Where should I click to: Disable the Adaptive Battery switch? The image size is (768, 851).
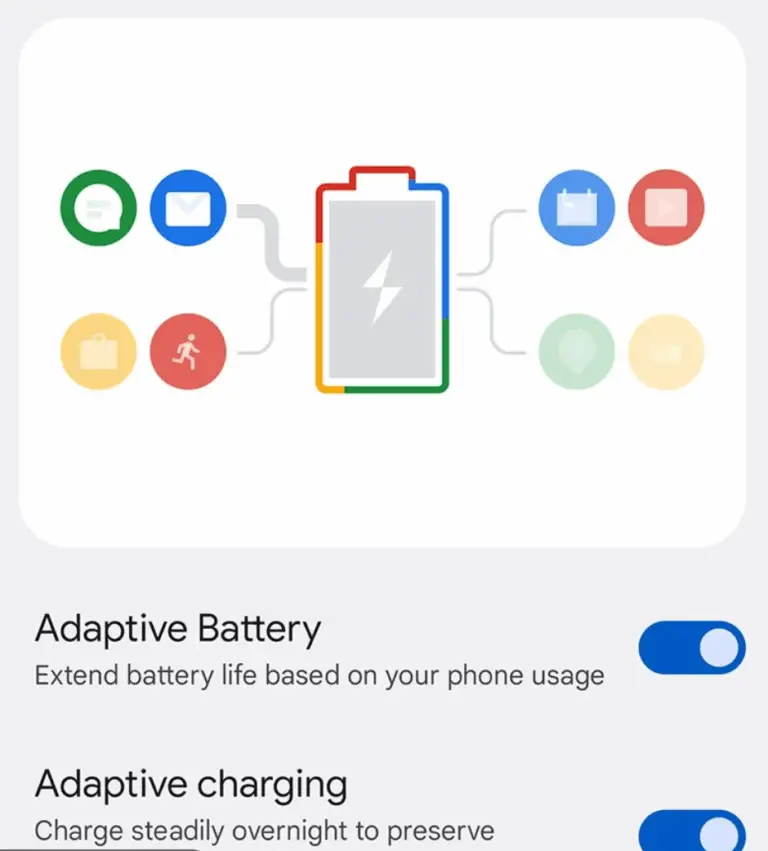pyautogui.click(x=692, y=647)
